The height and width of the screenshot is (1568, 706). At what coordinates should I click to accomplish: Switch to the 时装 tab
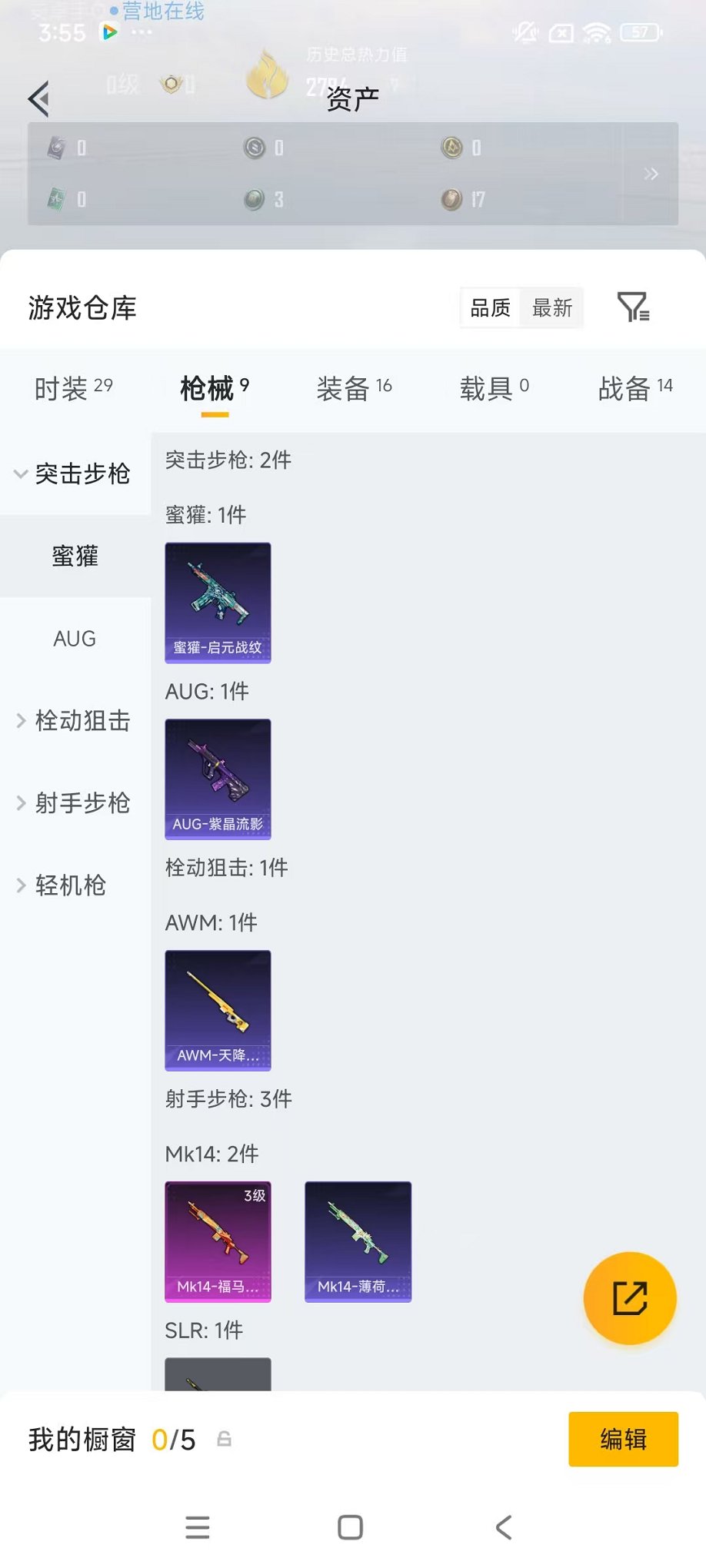tap(74, 388)
